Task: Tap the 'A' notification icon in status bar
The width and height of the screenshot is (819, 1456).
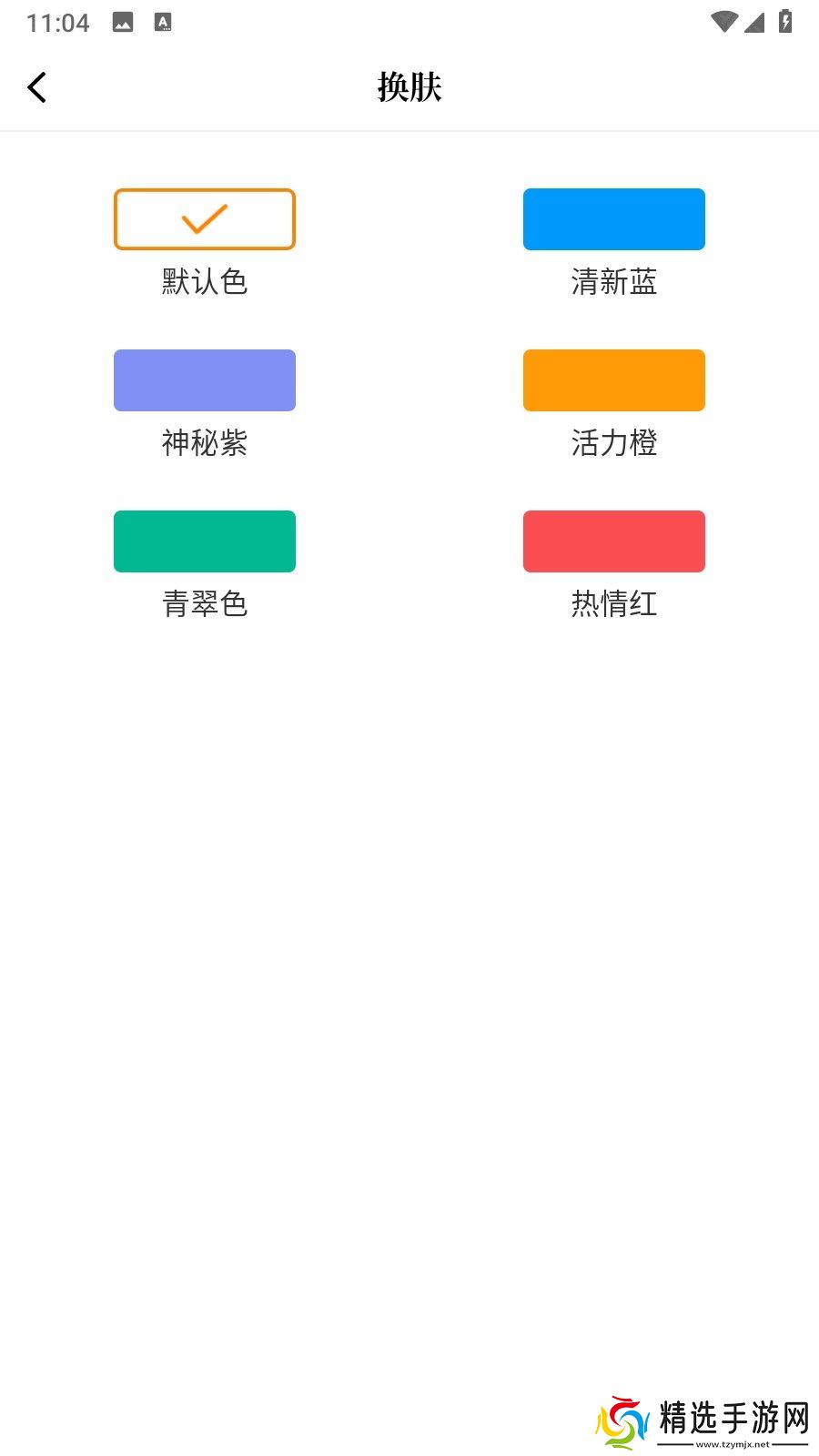Action: click(164, 20)
